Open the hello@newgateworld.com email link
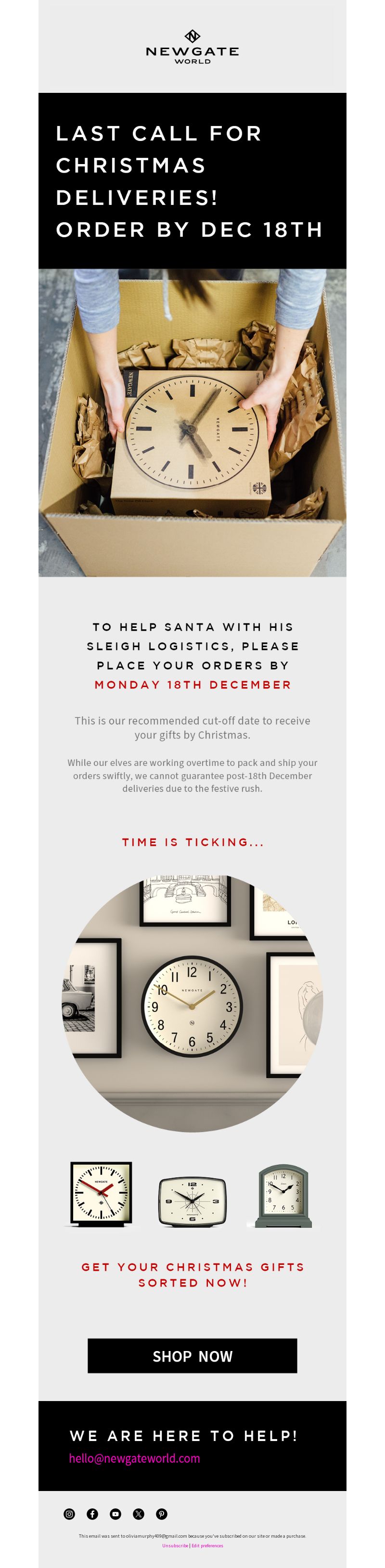Screen dimensions: 385x1568 coord(134,1458)
